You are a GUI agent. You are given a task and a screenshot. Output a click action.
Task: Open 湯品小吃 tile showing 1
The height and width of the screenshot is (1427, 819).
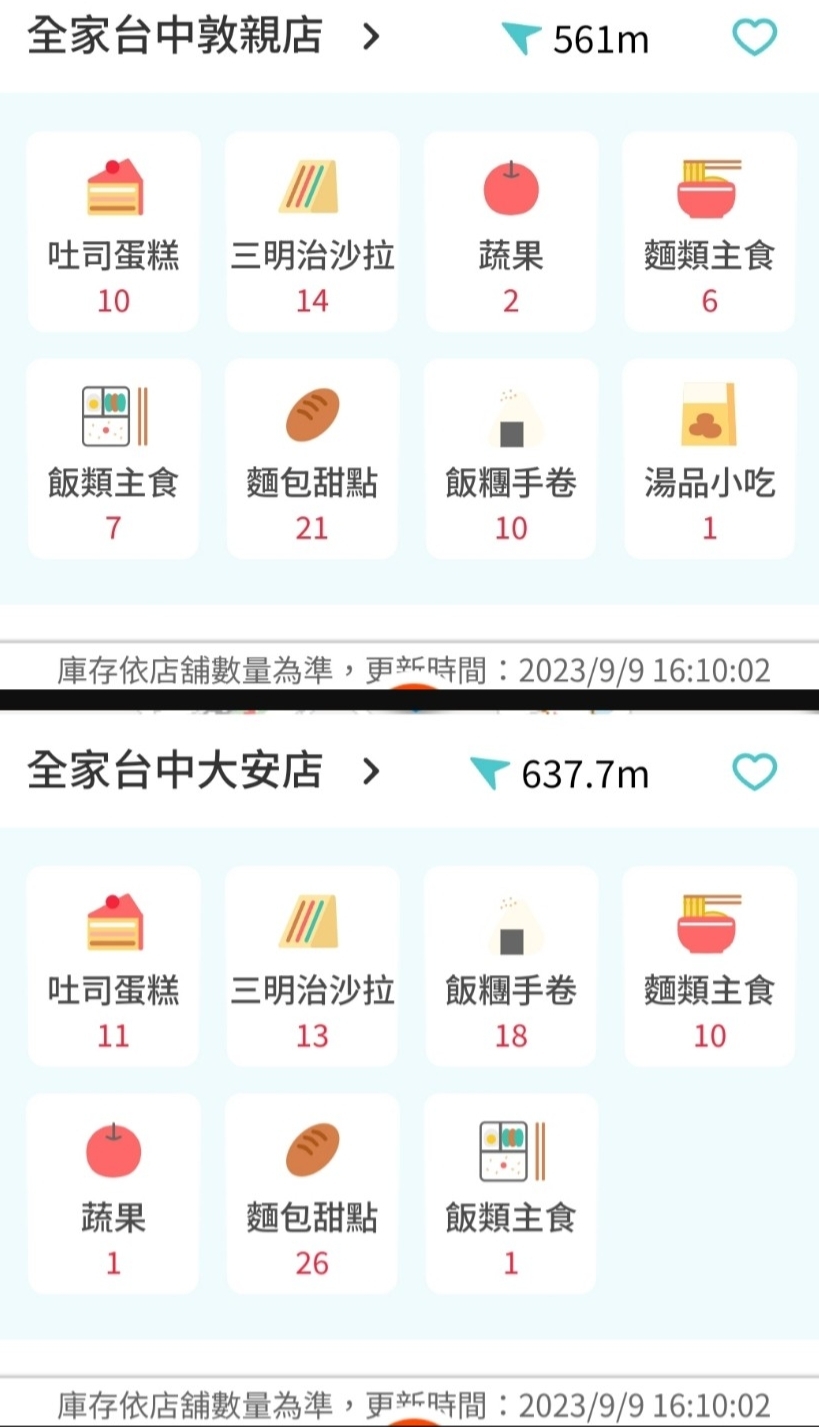(x=709, y=459)
